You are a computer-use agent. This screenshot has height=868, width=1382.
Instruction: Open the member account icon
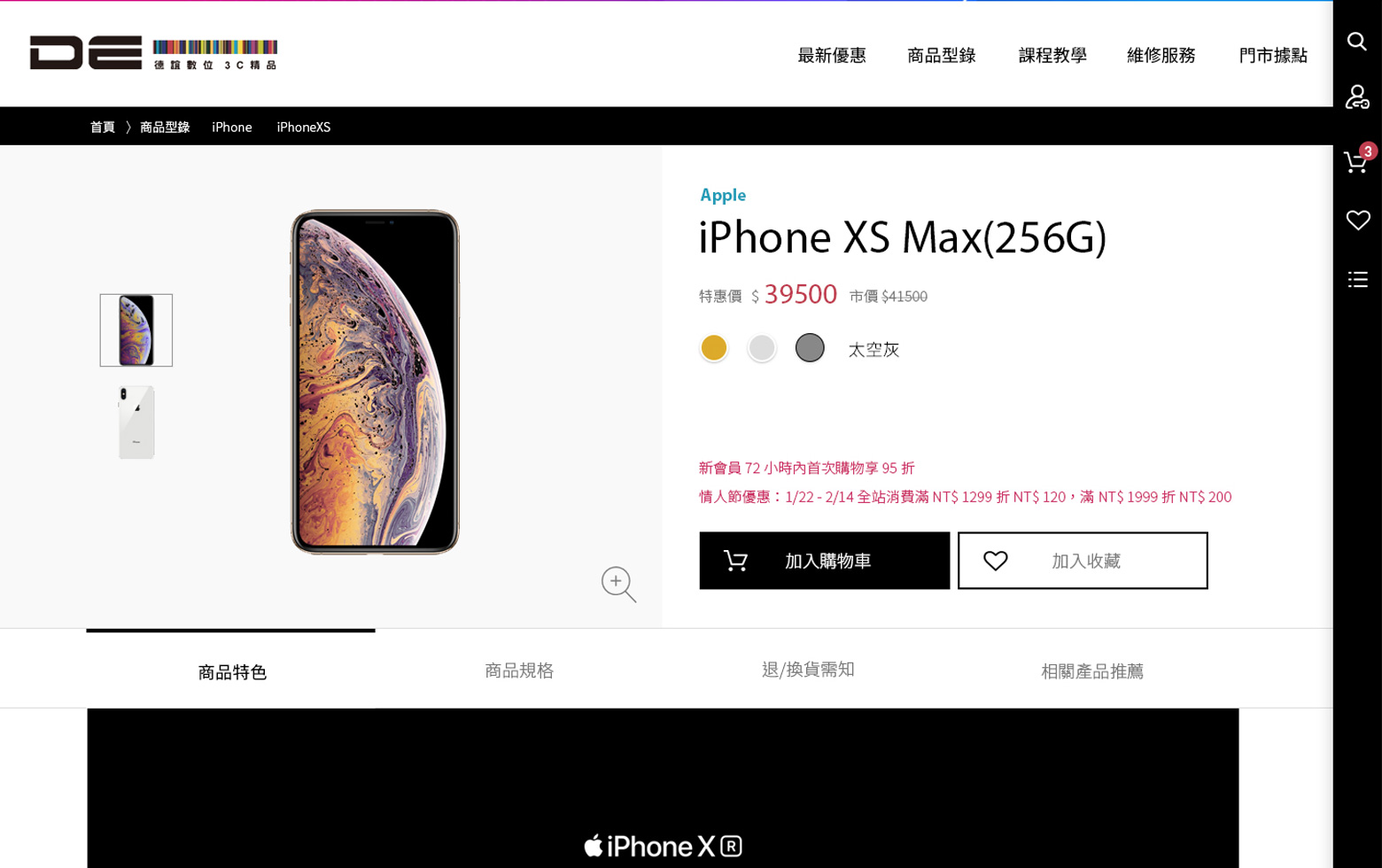pos(1356,97)
